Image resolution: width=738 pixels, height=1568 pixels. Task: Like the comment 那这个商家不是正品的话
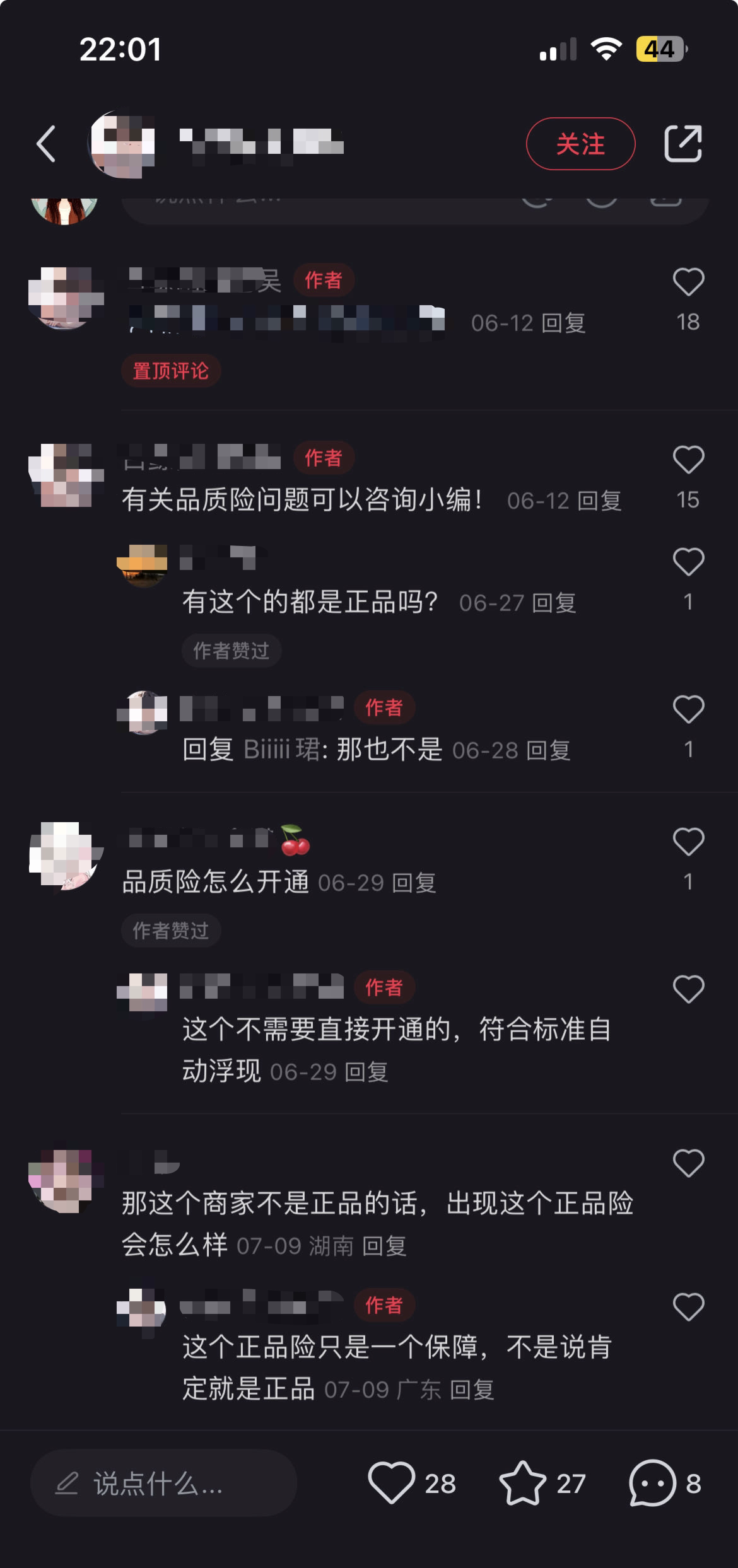[688, 1163]
